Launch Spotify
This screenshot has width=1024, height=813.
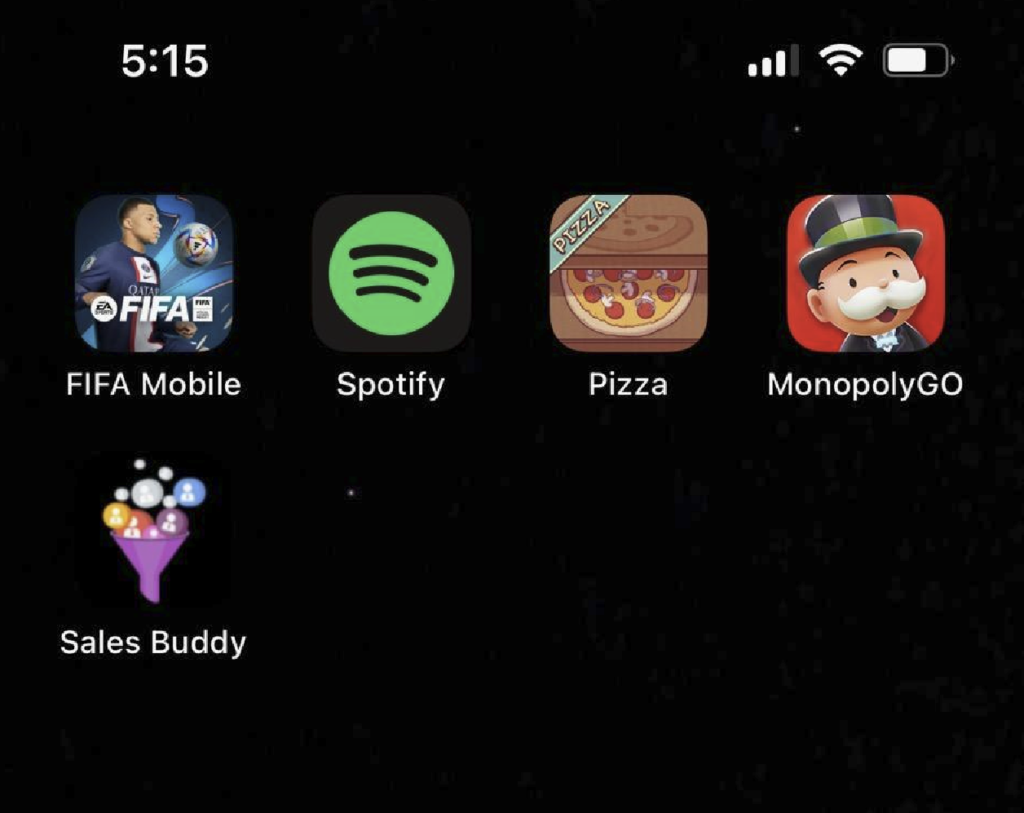pyautogui.click(x=391, y=273)
